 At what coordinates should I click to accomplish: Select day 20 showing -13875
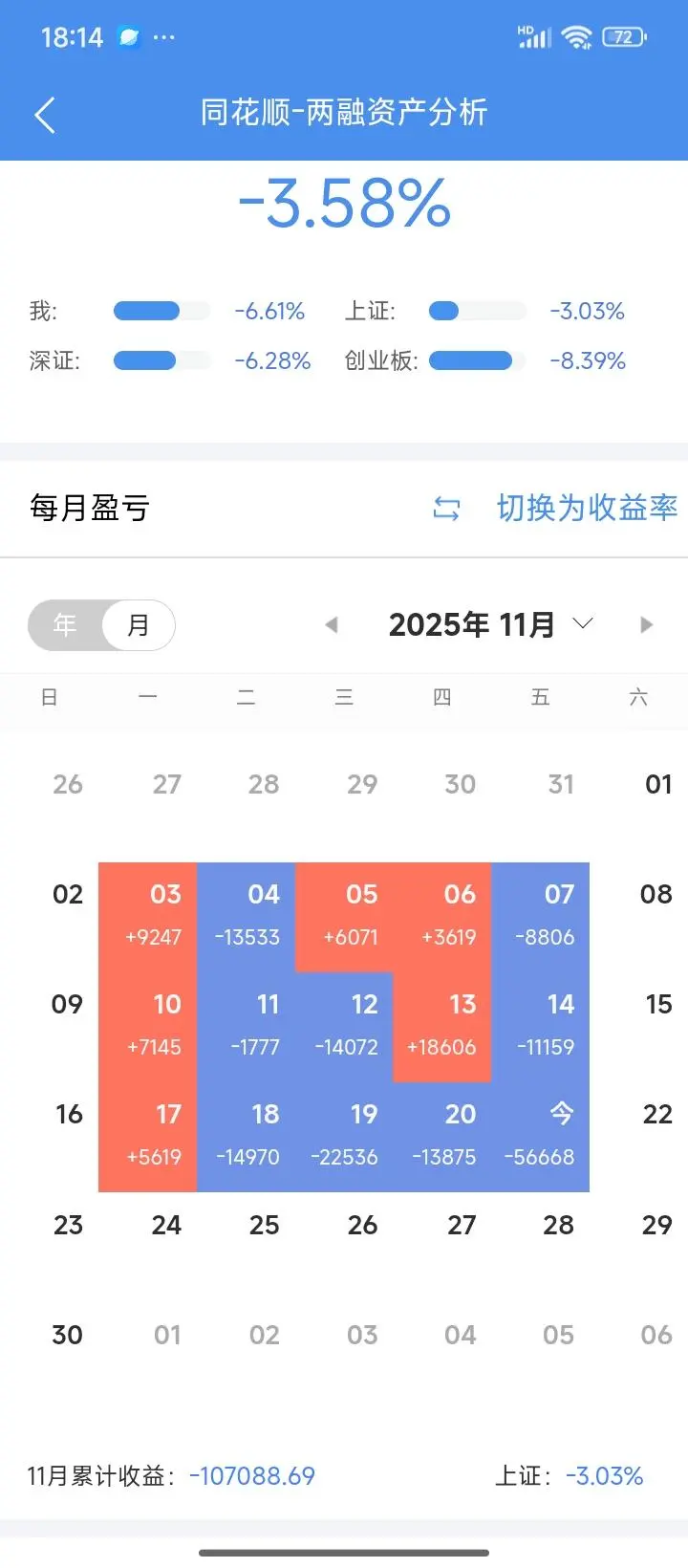coord(442,1136)
